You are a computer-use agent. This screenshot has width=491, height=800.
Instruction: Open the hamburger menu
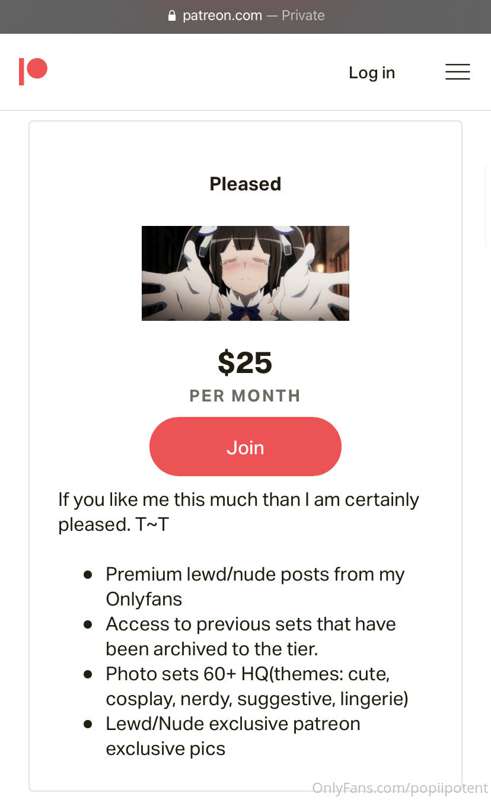pyautogui.click(x=457, y=72)
